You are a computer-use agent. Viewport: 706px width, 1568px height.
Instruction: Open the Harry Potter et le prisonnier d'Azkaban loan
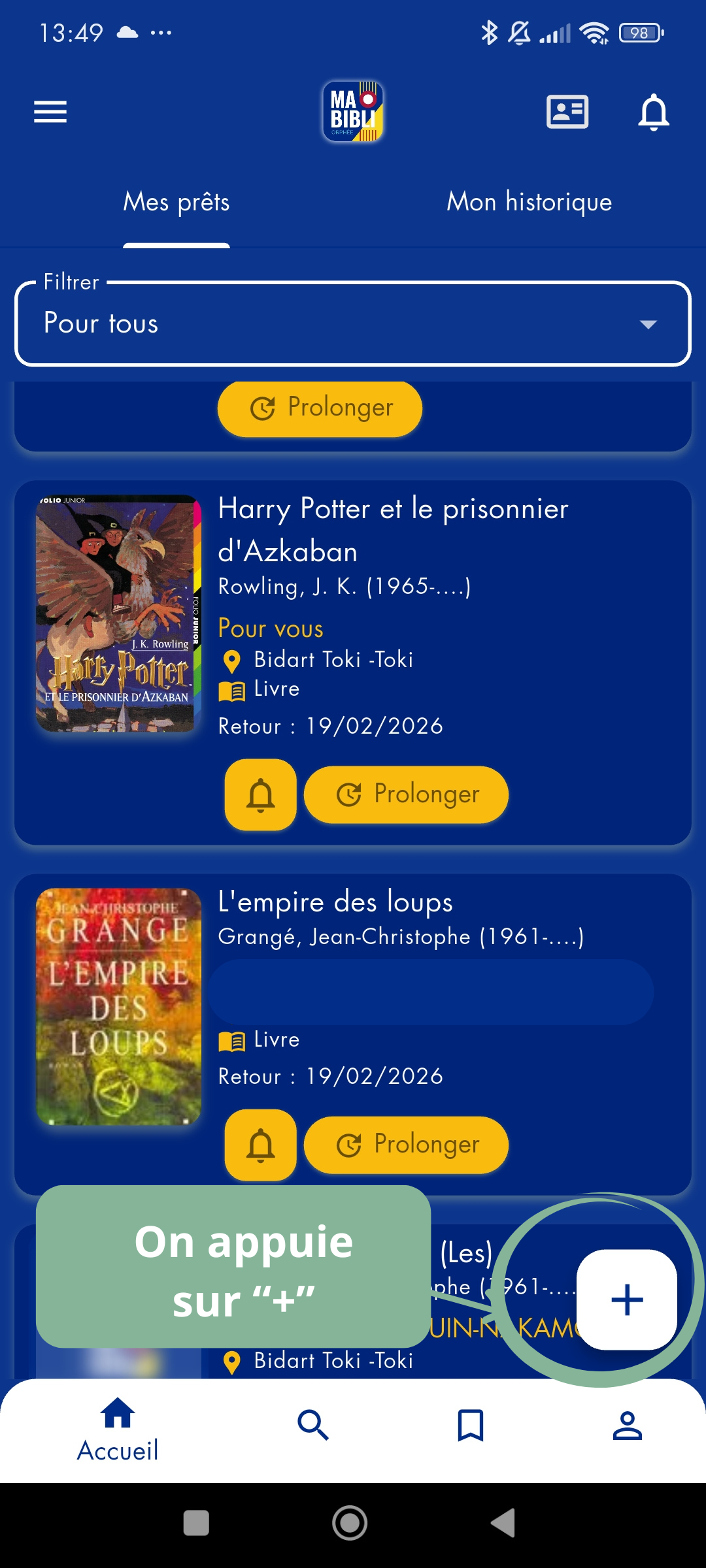393,529
